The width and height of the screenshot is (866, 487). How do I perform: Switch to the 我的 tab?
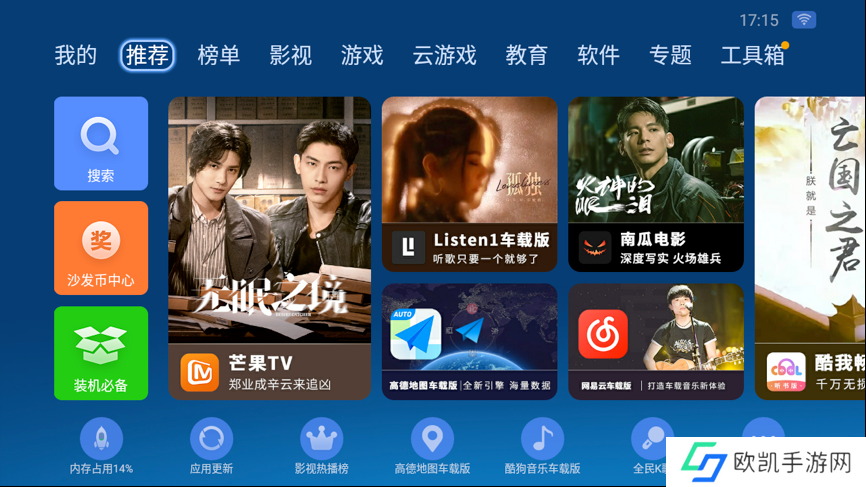76,55
